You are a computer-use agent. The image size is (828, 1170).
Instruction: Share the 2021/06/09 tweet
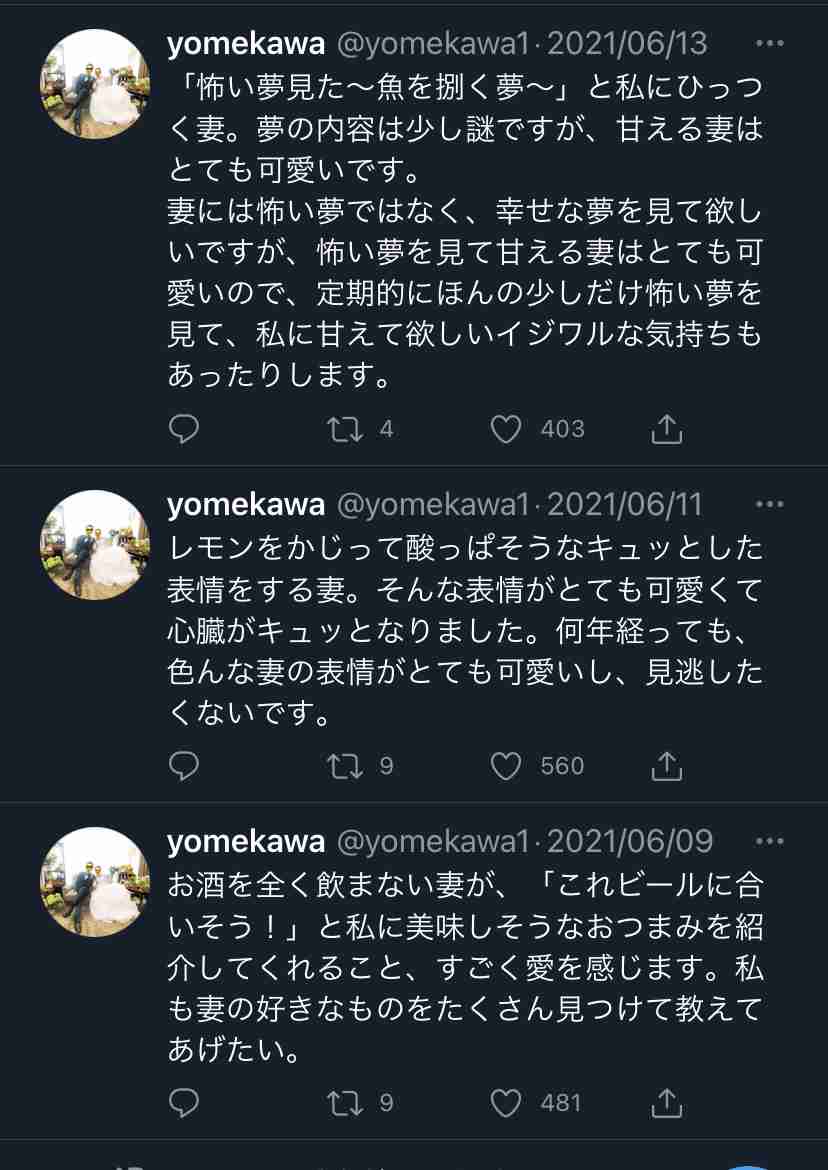(666, 1103)
